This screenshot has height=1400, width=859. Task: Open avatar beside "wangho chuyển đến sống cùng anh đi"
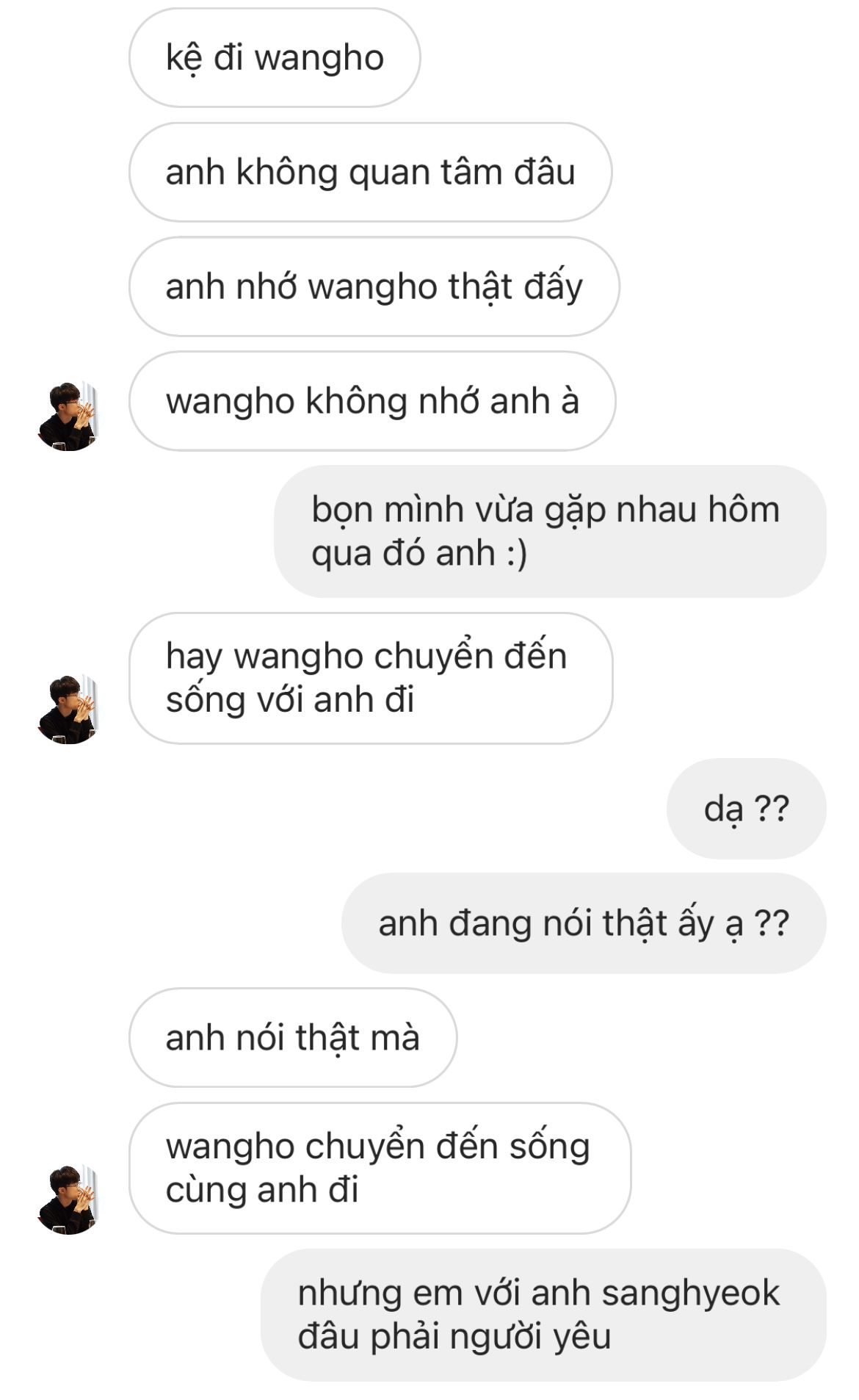(x=68, y=1199)
